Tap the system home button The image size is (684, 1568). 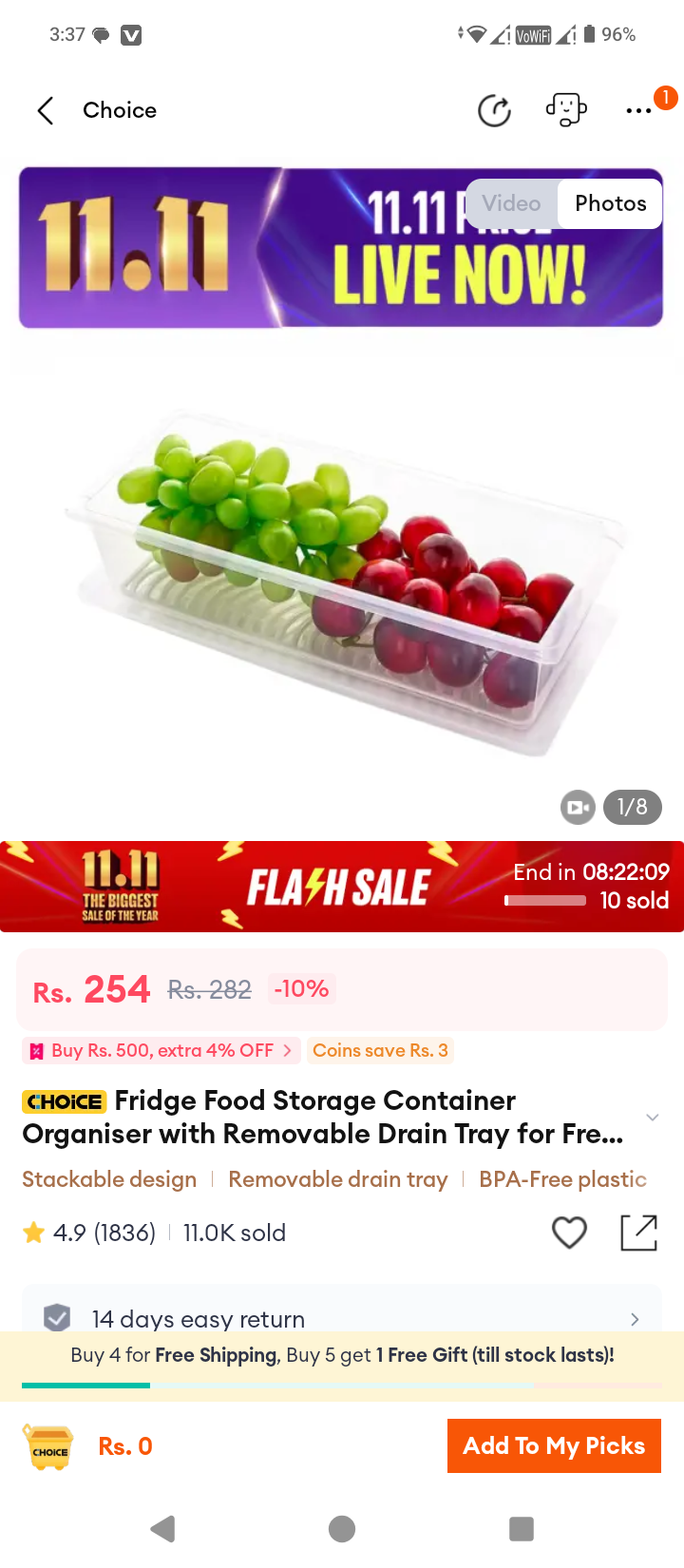[x=342, y=1528]
